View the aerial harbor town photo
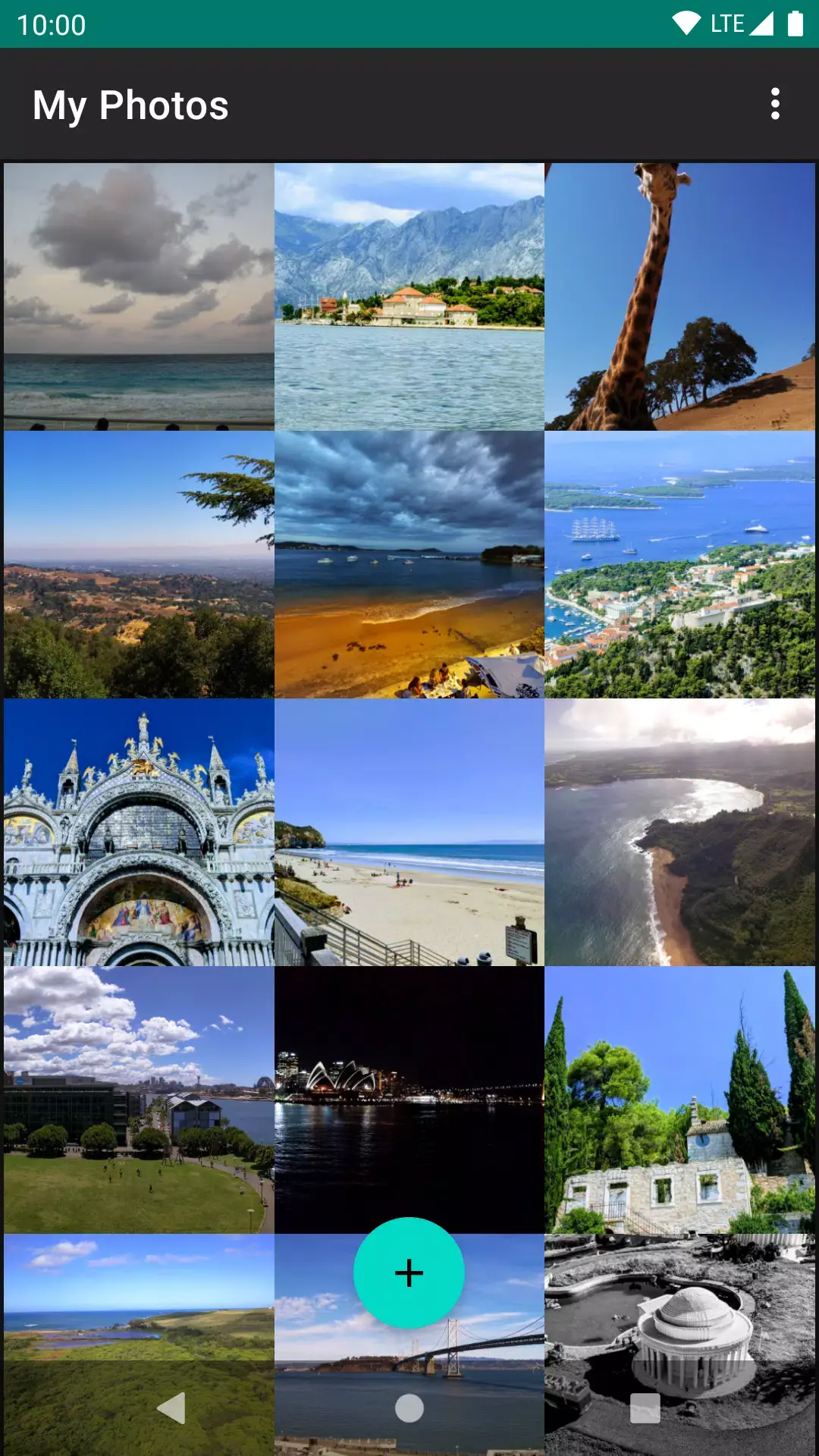The image size is (819, 1456). [x=680, y=564]
